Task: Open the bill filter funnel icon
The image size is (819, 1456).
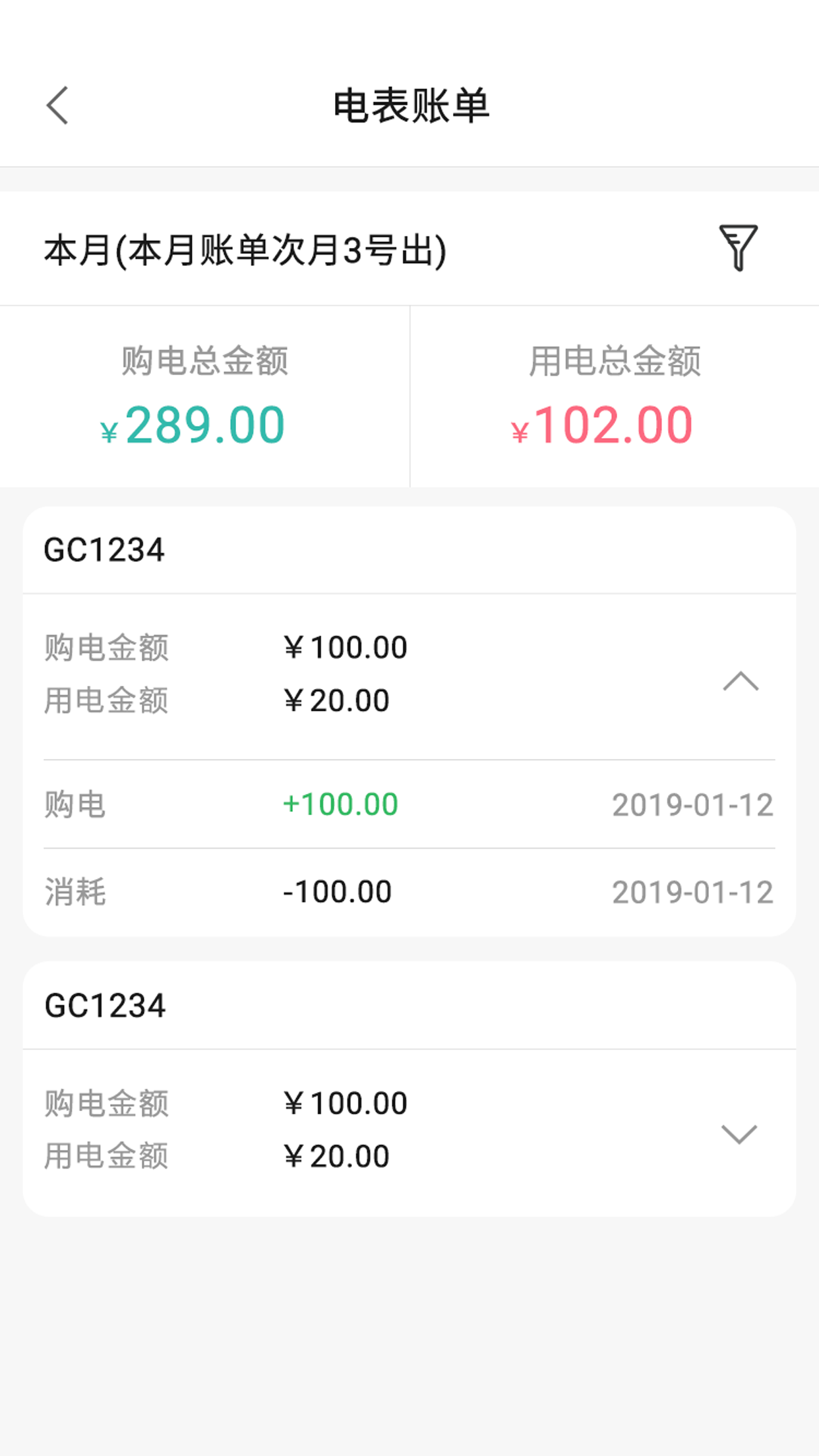Action: click(x=738, y=248)
